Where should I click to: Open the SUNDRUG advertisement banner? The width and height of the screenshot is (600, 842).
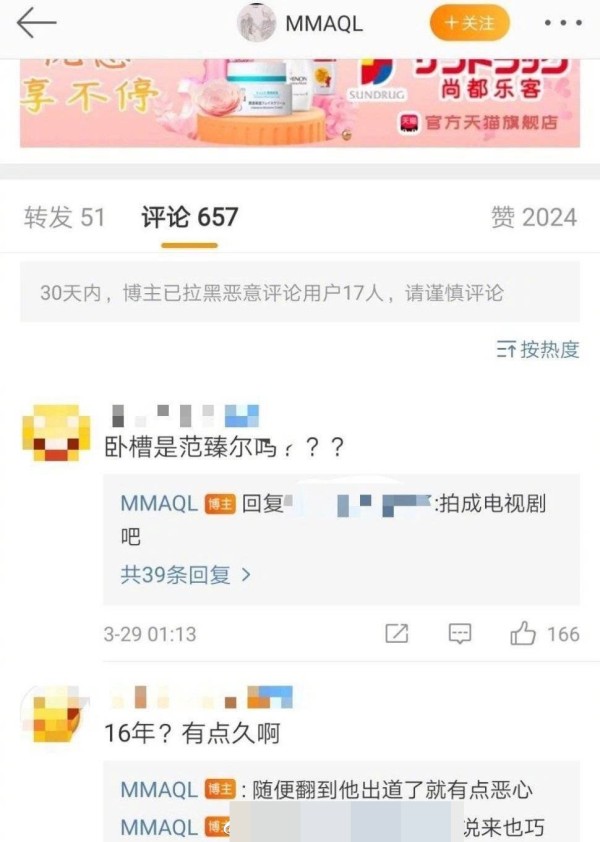click(x=300, y=100)
